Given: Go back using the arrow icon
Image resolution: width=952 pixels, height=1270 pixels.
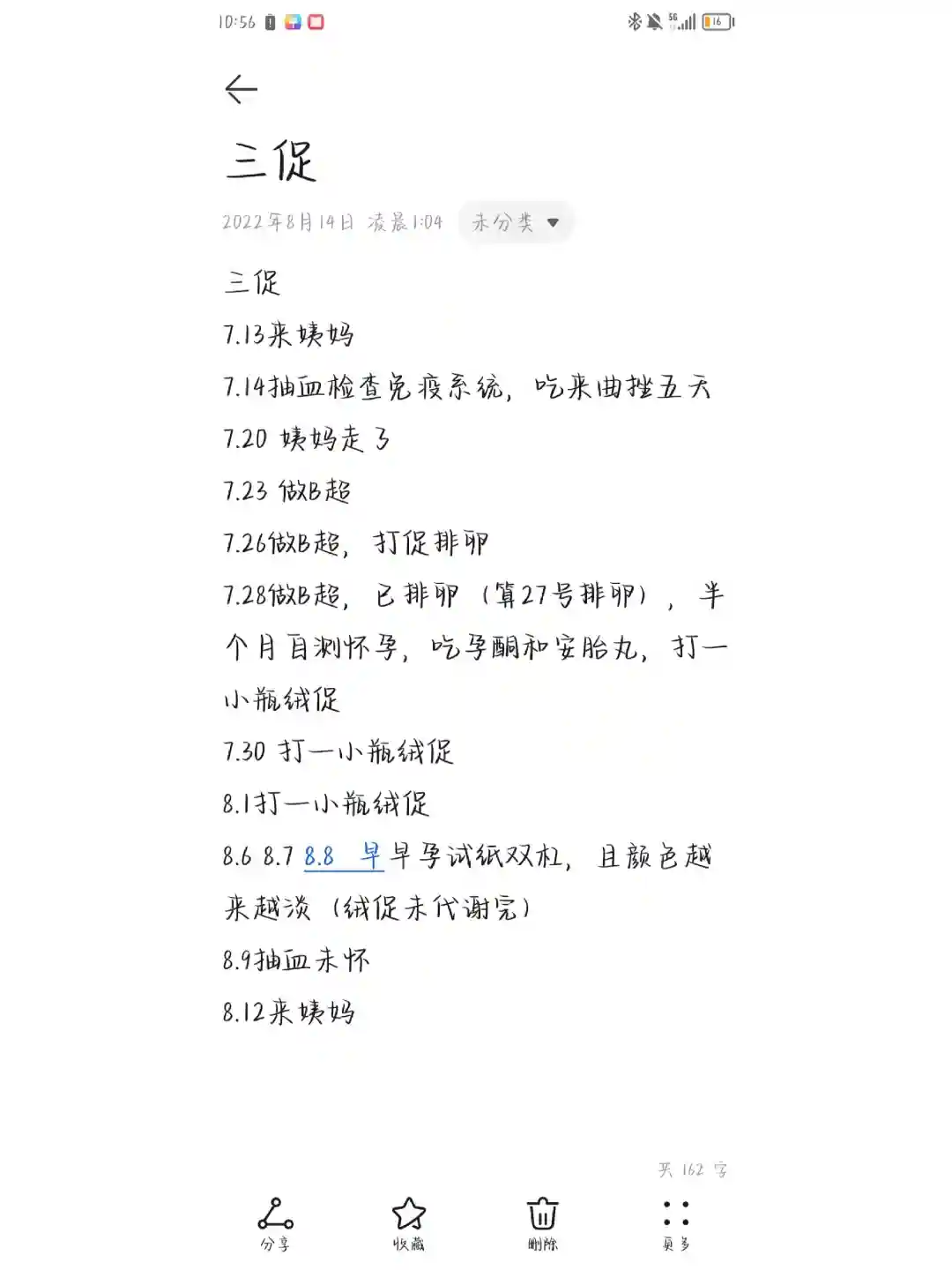Looking at the screenshot, I should (241, 89).
